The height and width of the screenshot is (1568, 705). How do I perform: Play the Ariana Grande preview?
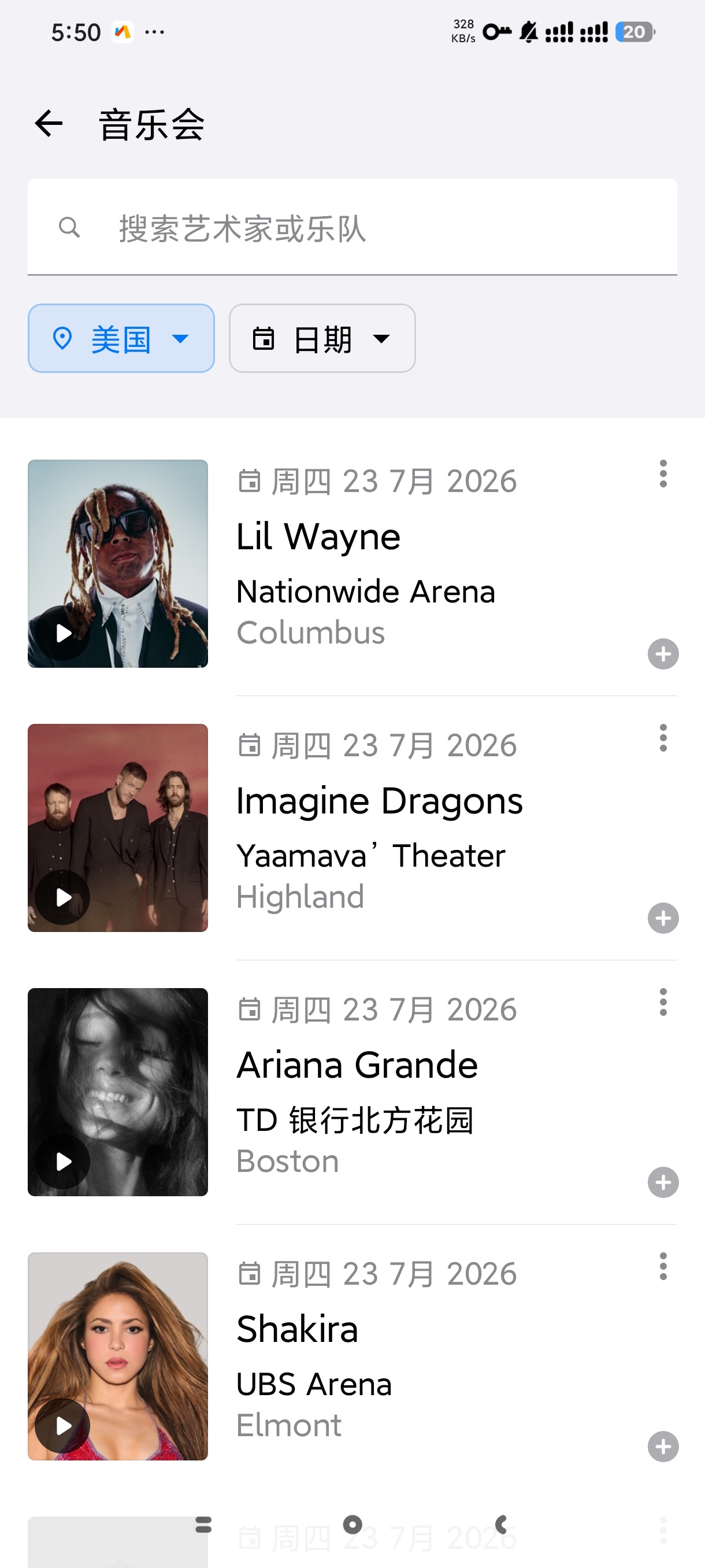tap(62, 1162)
